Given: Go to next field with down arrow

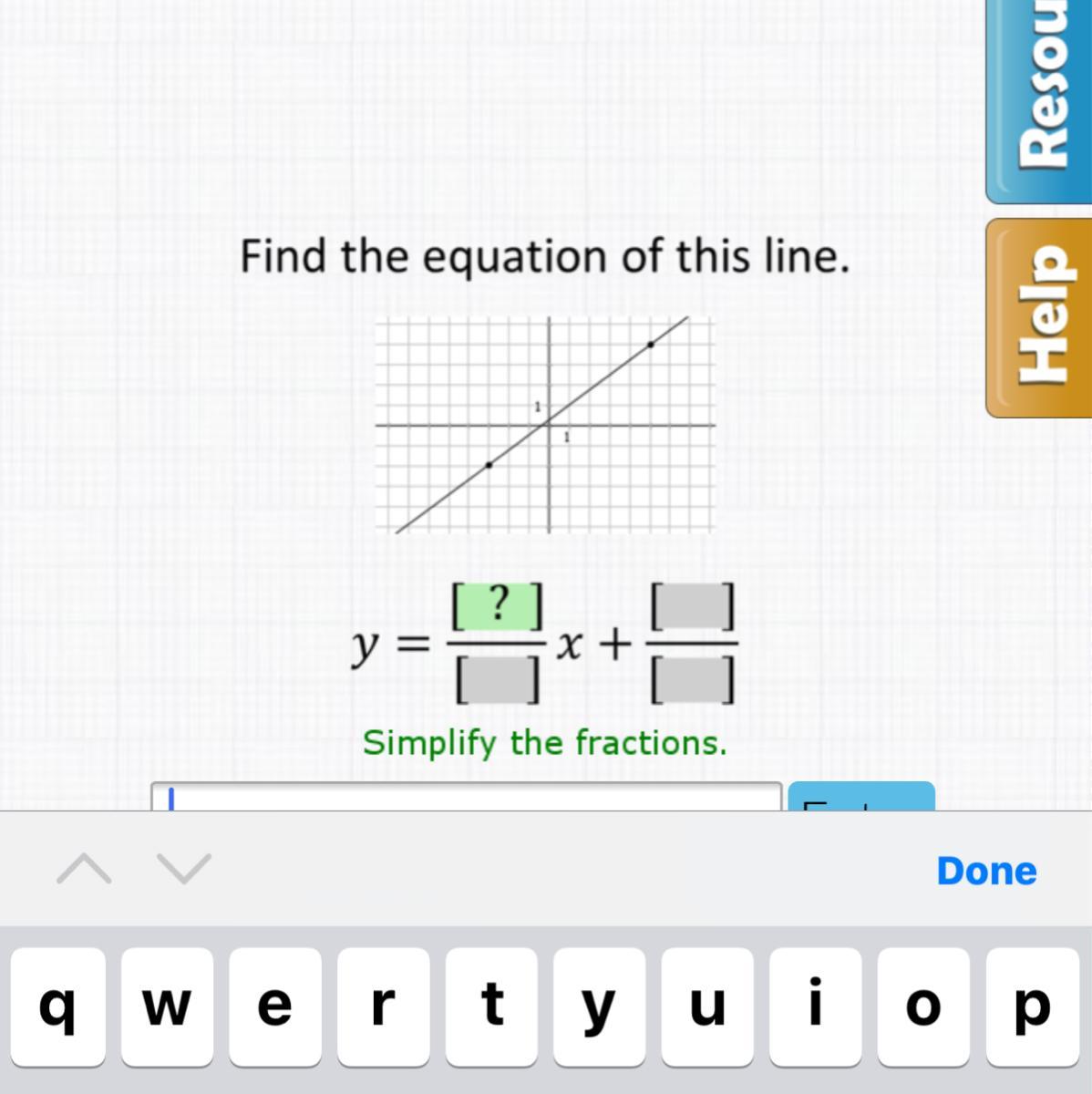Looking at the screenshot, I should tap(184, 869).
